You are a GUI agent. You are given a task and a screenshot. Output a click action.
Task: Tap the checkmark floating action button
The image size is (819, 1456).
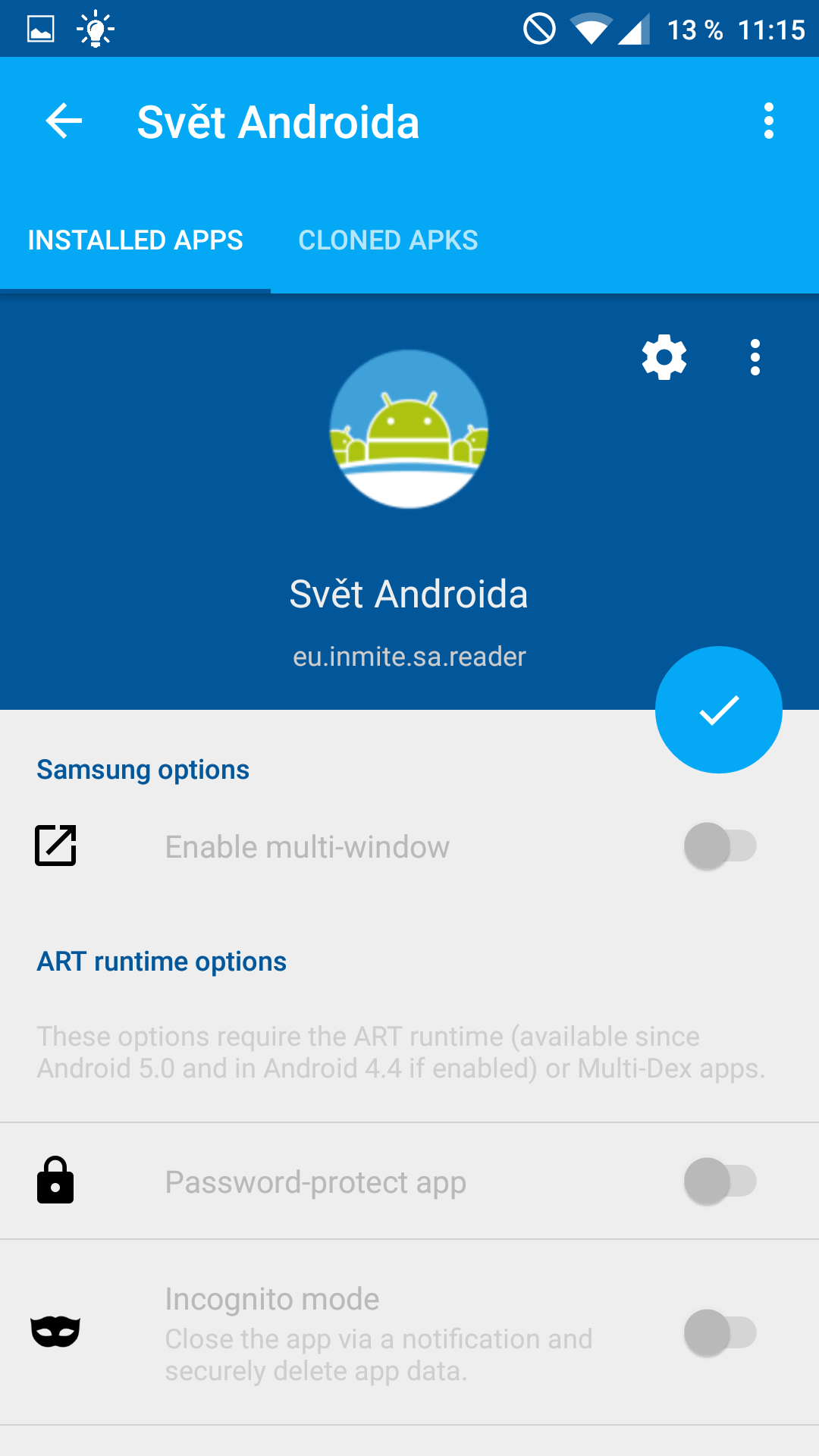click(x=719, y=710)
